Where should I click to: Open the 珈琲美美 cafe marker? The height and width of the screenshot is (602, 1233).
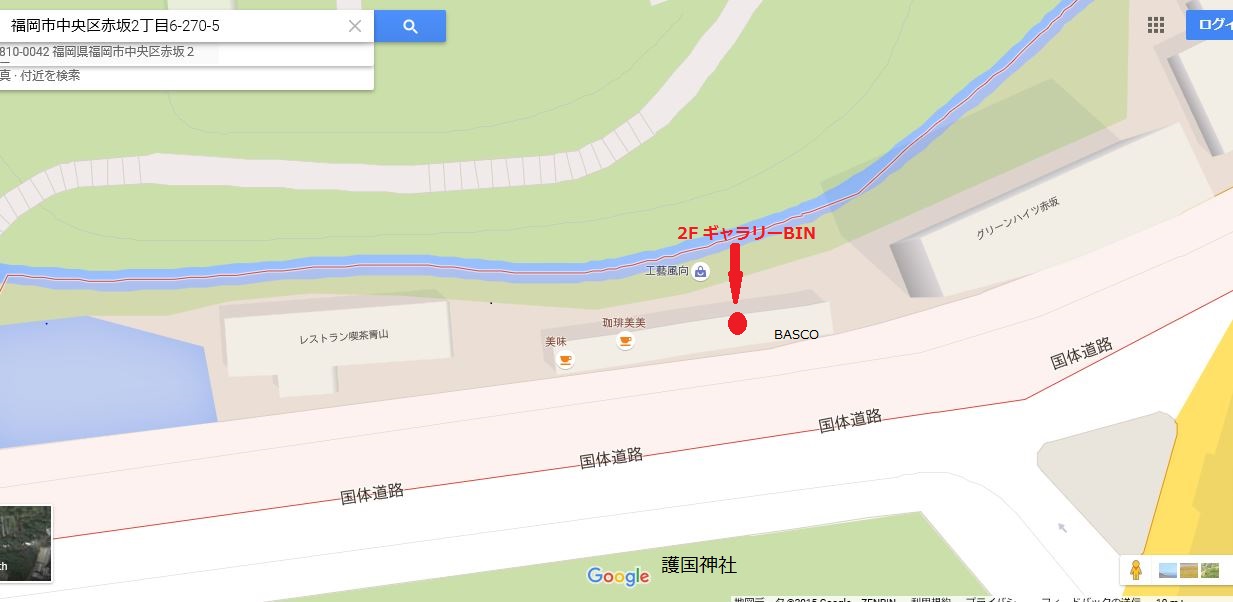point(626,341)
